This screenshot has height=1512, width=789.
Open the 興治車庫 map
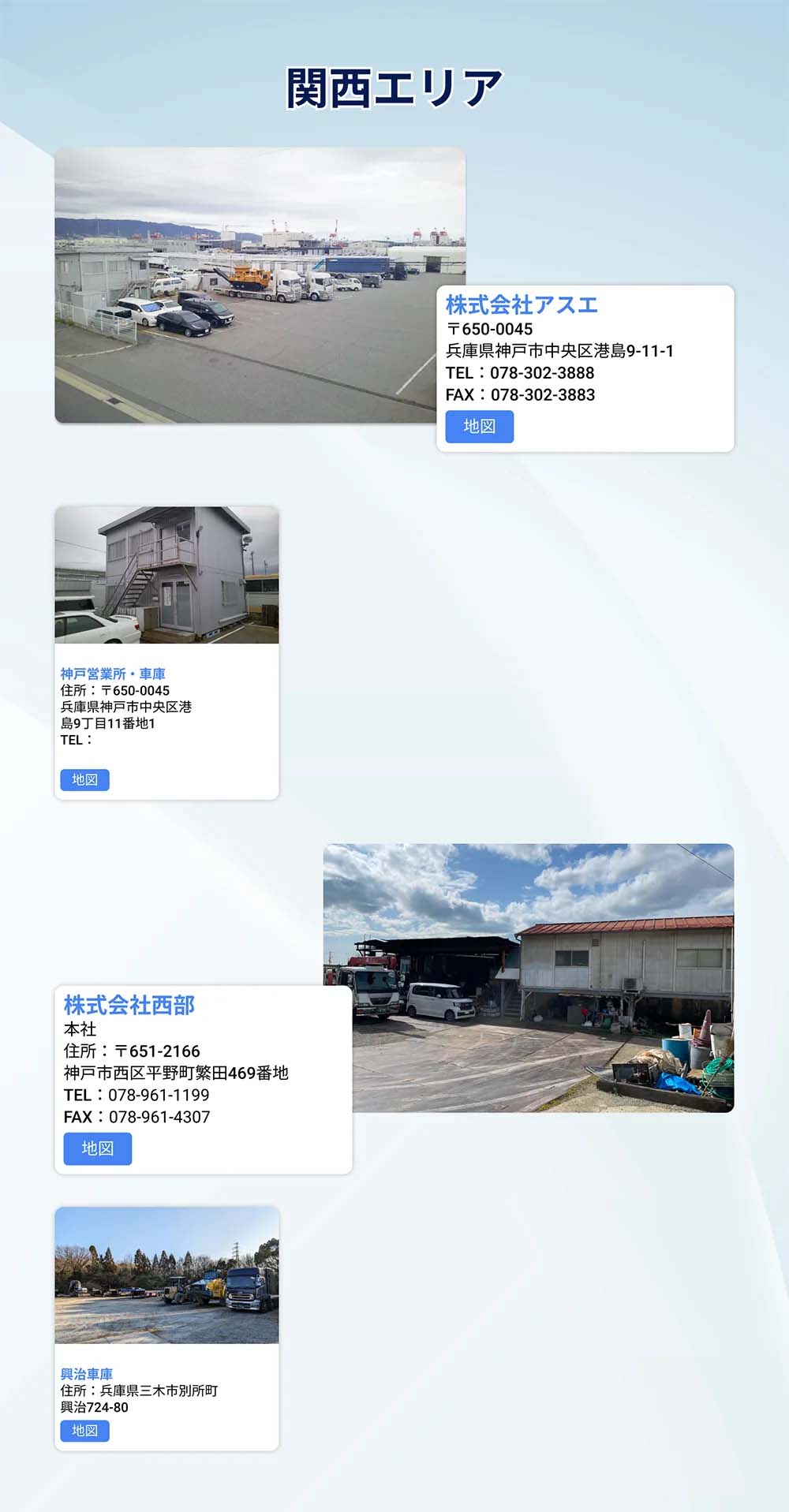tap(84, 1431)
